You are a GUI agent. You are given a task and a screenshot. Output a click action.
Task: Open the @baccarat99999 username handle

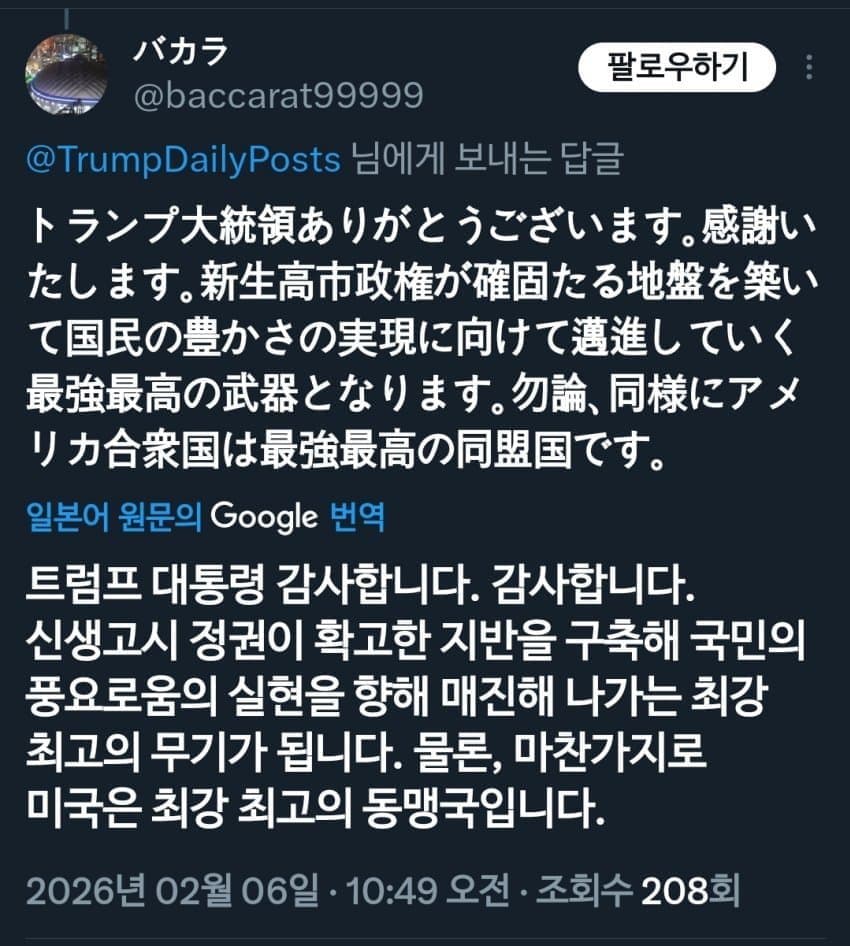277,96
